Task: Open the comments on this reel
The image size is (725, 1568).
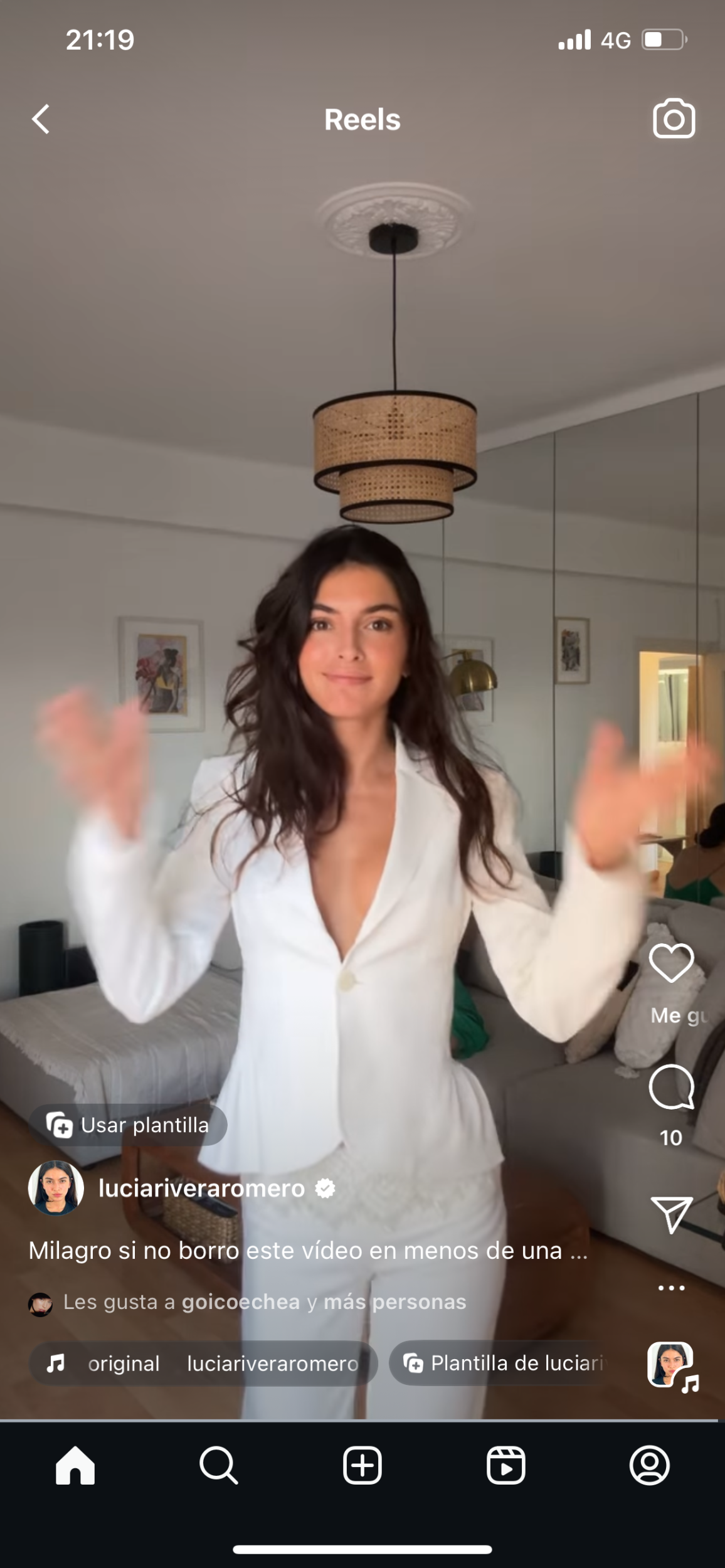Action: pyautogui.click(x=671, y=1088)
